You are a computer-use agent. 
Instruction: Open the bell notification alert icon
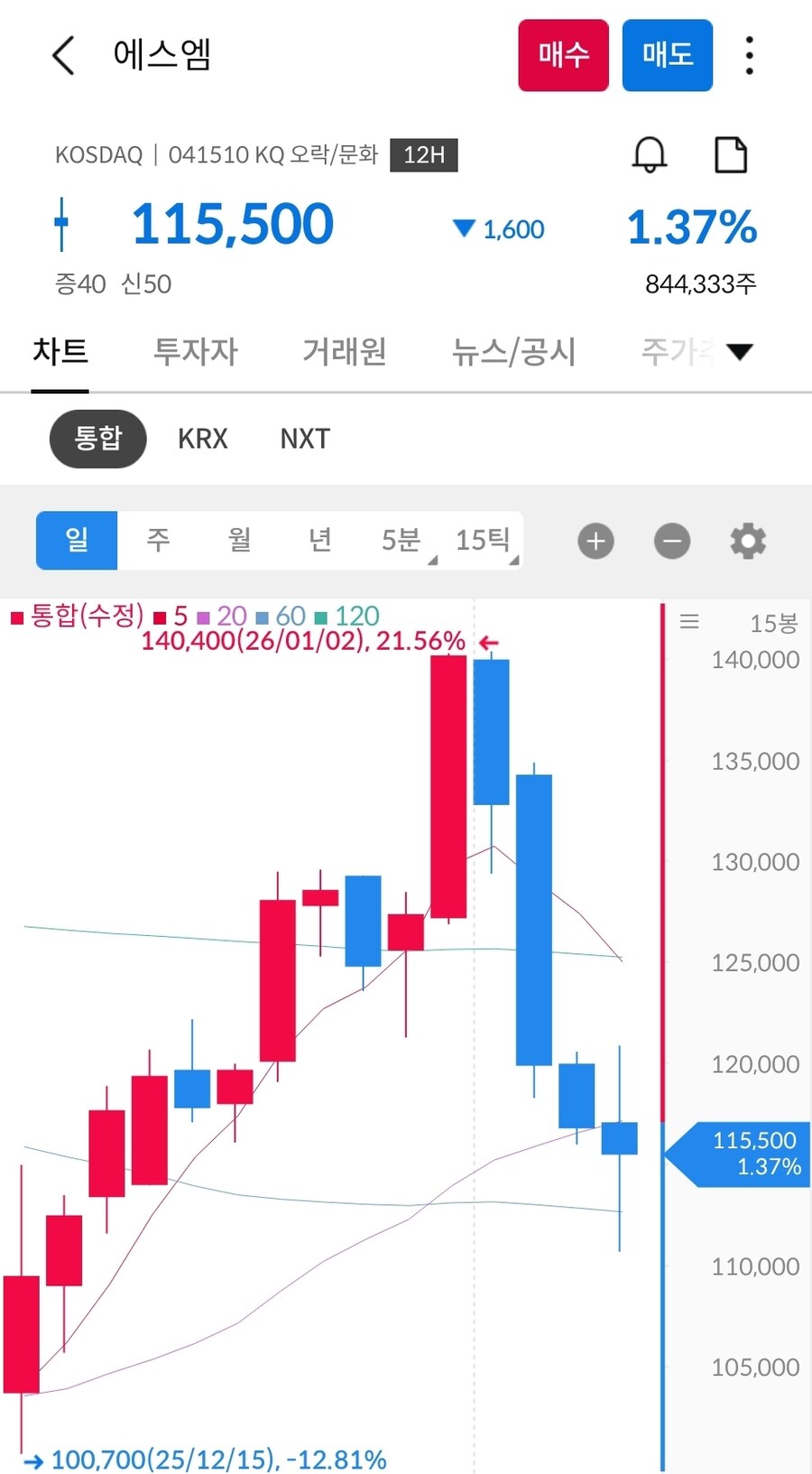[x=649, y=153]
